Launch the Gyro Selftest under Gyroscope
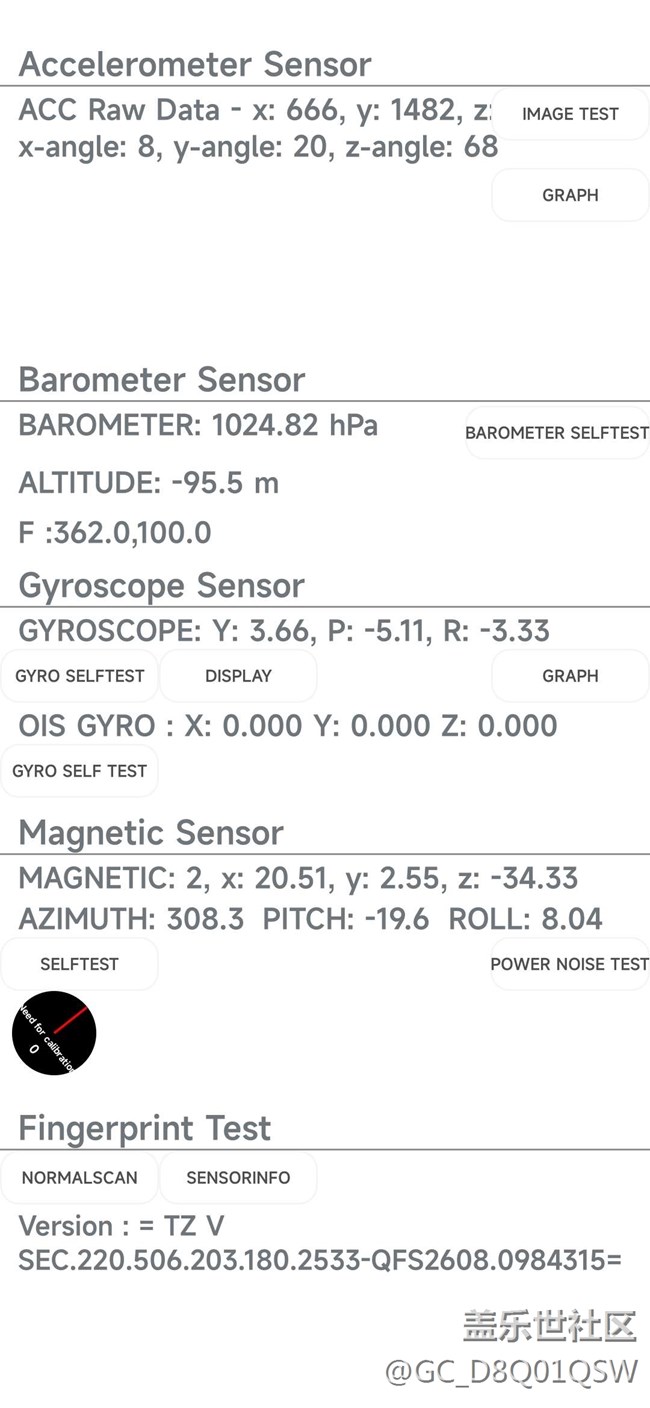Image resolution: width=650 pixels, height=1408 pixels. pyautogui.click(x=79, y=676)
